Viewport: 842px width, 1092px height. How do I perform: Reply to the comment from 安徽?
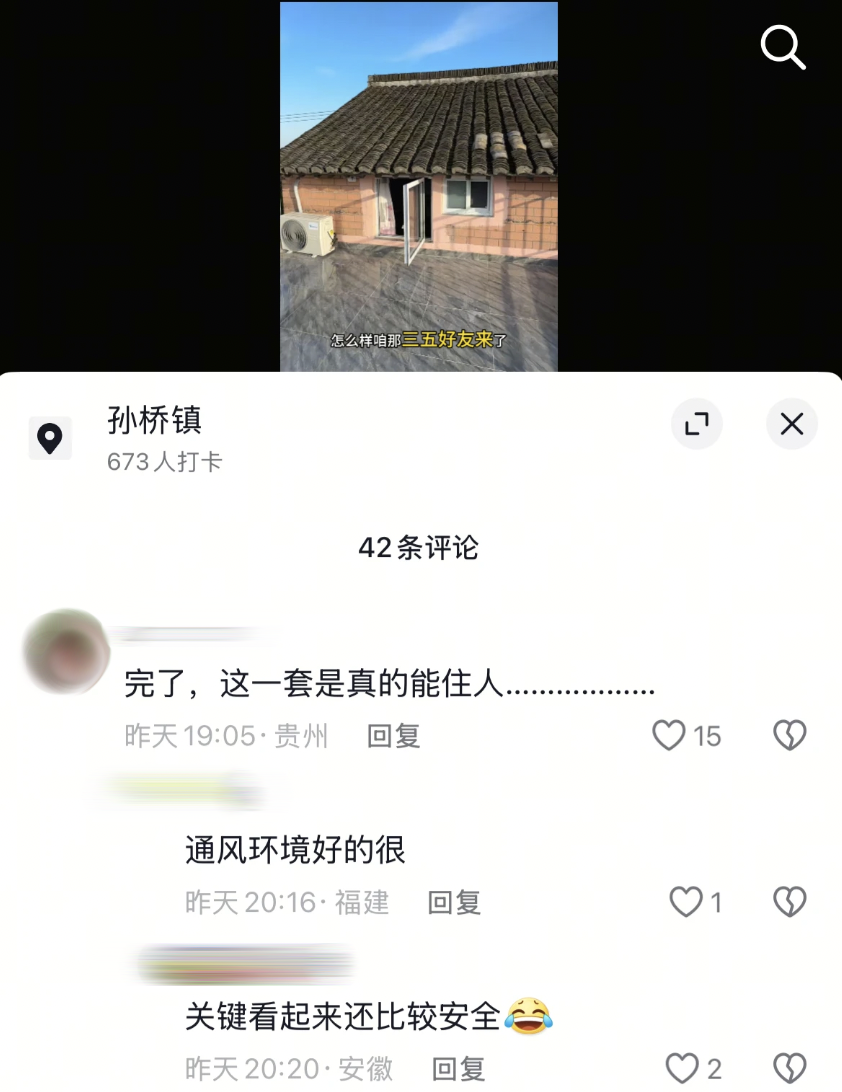click(458, 1068)
